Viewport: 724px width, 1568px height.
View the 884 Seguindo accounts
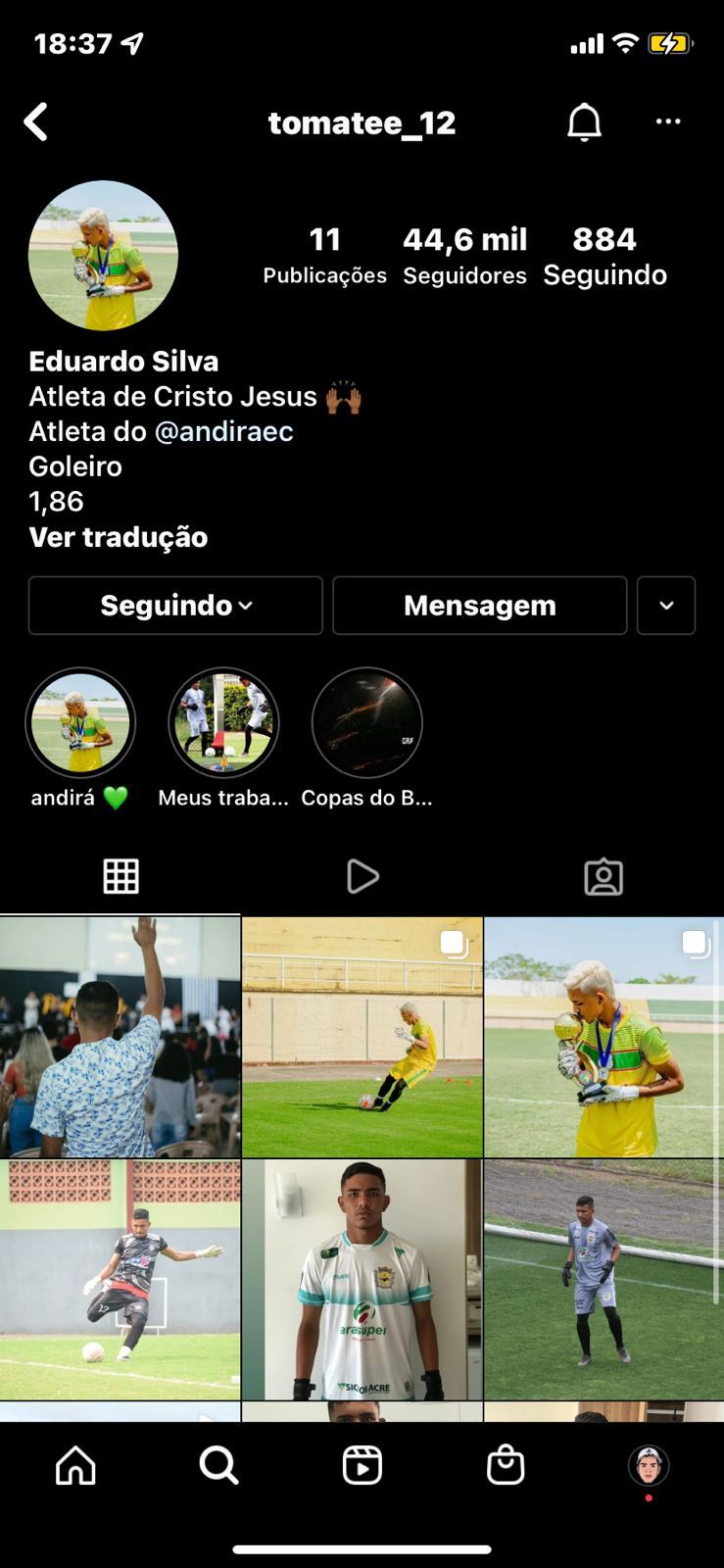click(x=604, y=255)
